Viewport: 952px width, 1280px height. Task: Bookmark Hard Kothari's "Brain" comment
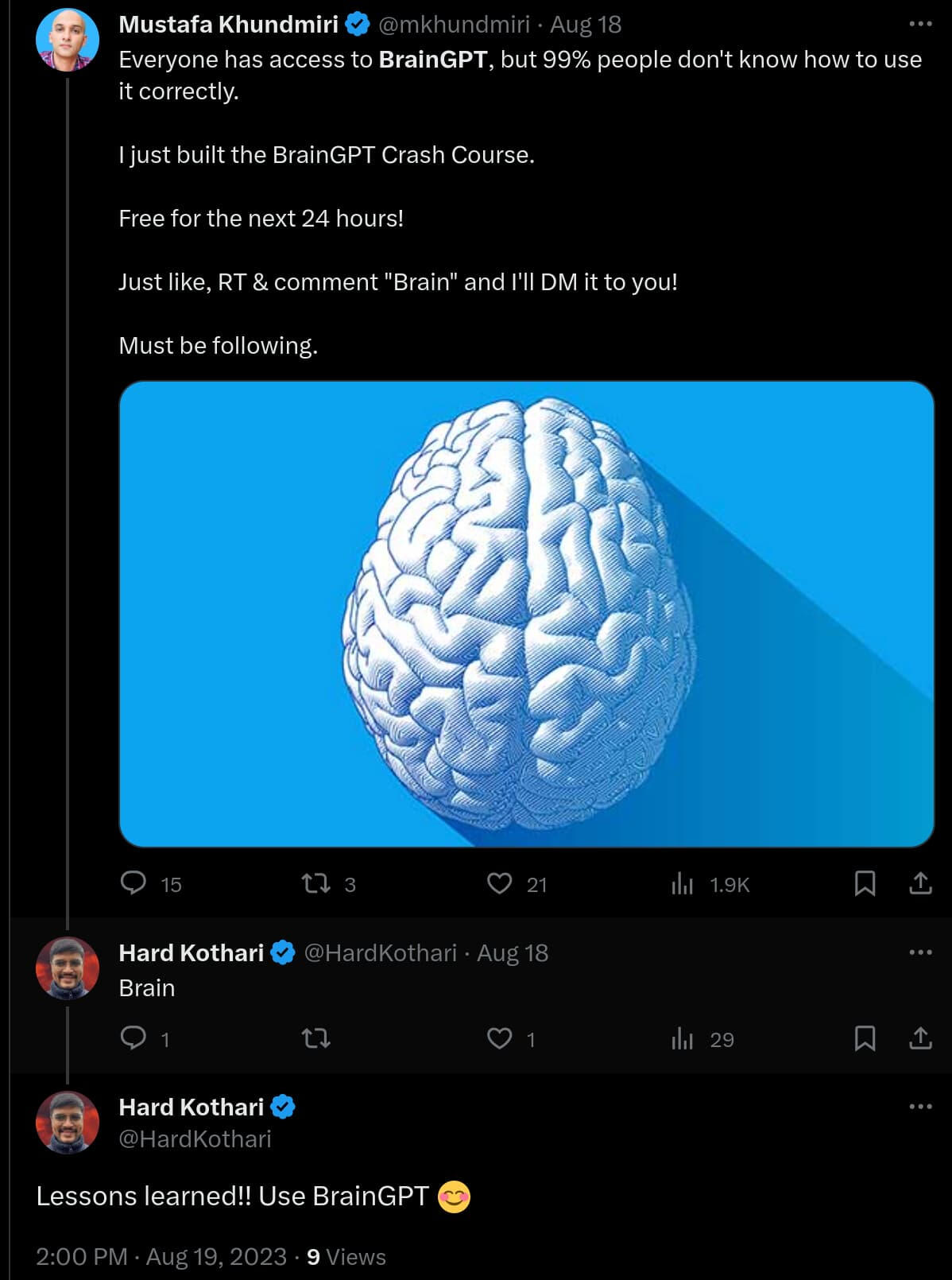tap(865, 1038)
